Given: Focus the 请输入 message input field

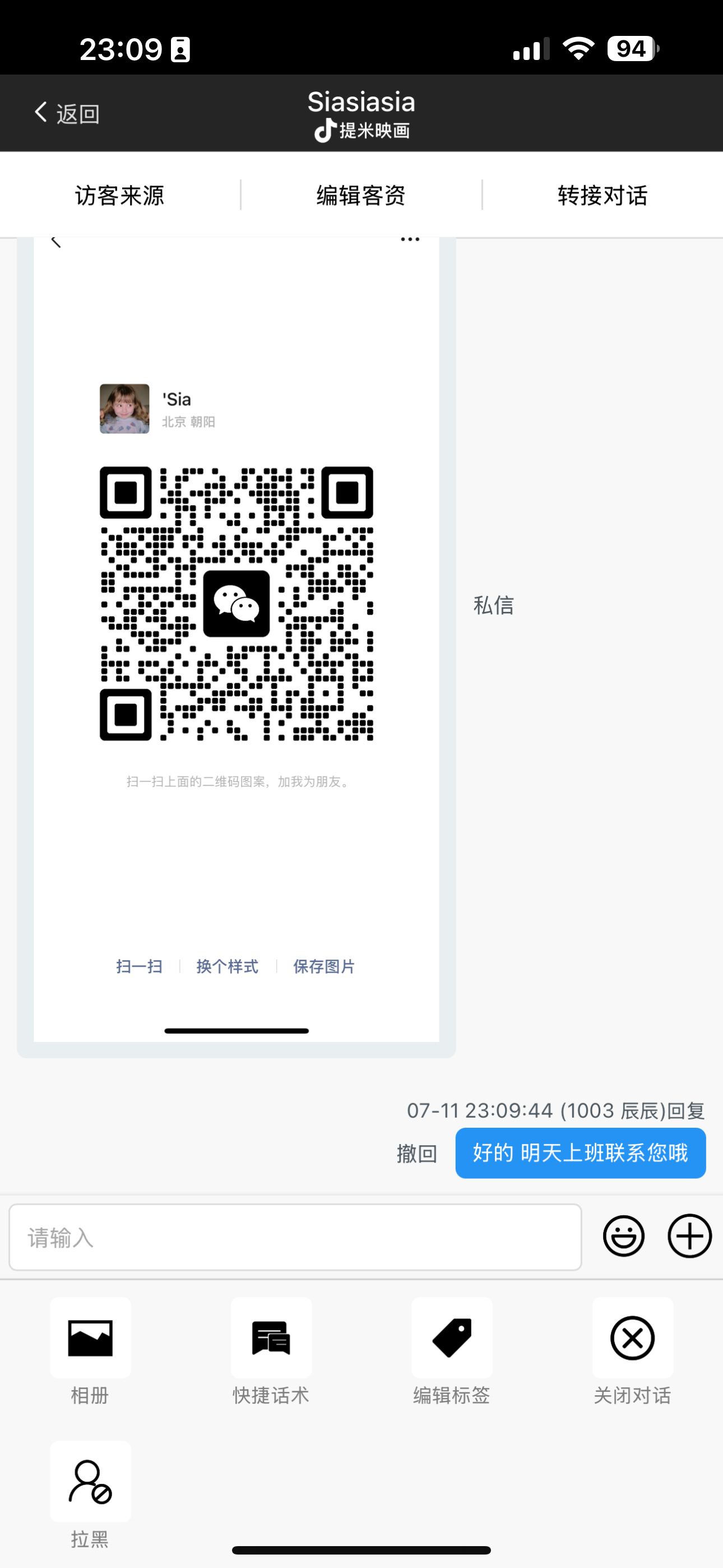Looking at the screenshot, I should (x=295, y=1237).
